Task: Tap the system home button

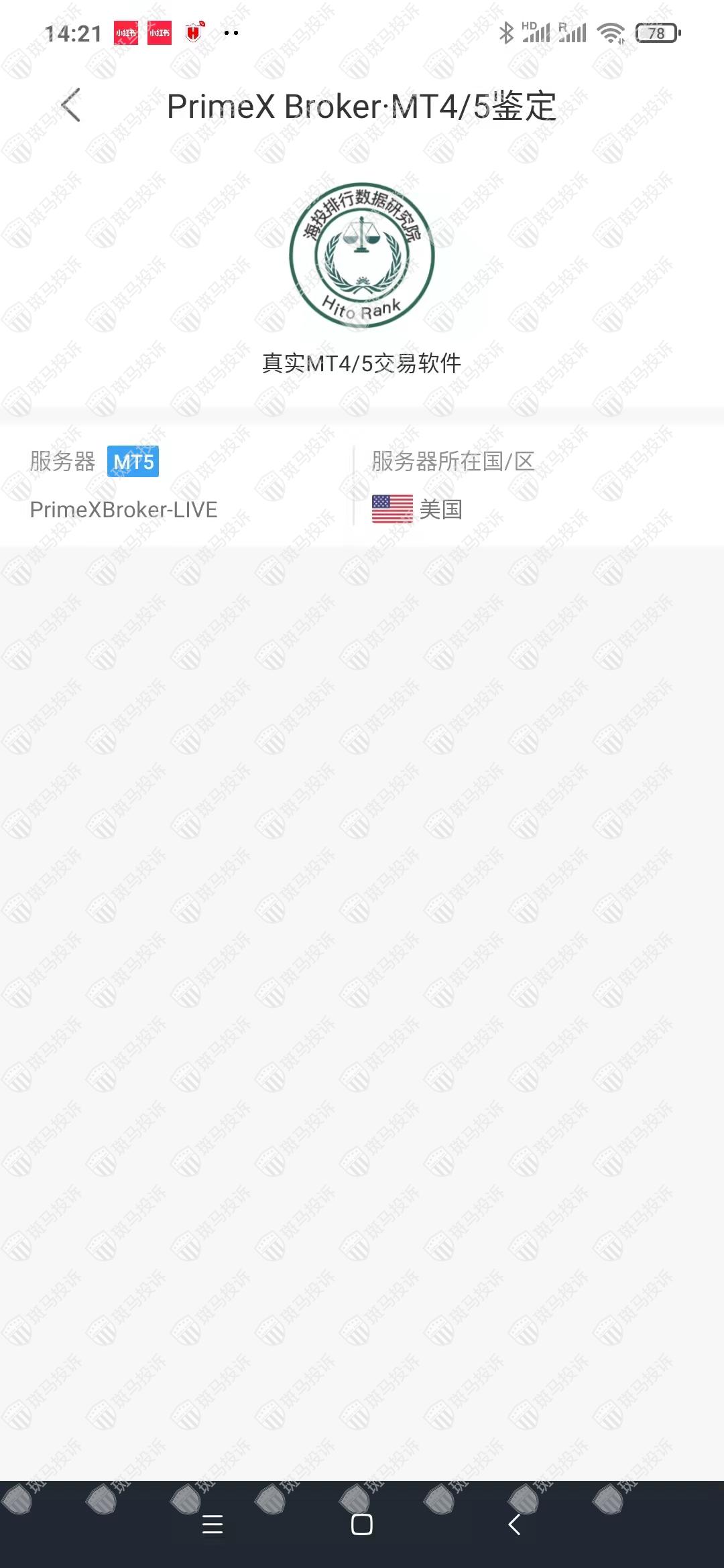Action: (x=361, y=1524)
